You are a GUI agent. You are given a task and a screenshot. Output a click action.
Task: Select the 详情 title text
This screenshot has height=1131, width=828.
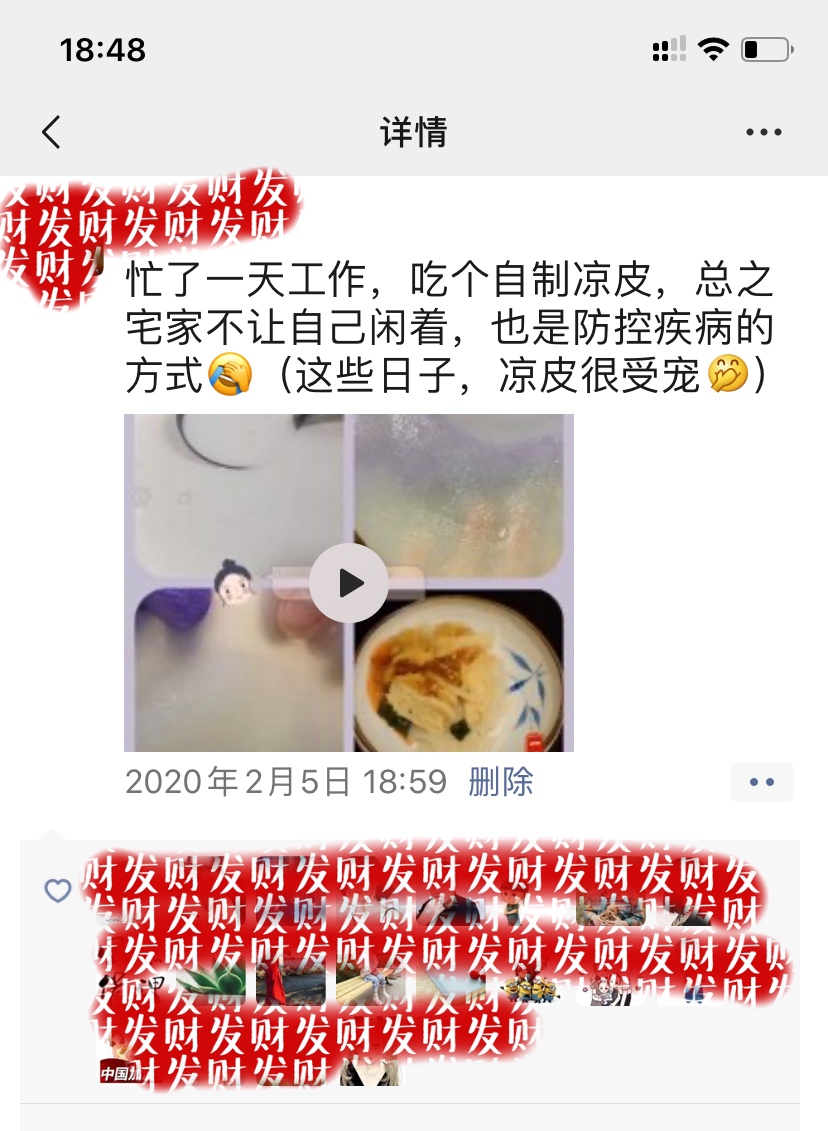pos(414,133)
